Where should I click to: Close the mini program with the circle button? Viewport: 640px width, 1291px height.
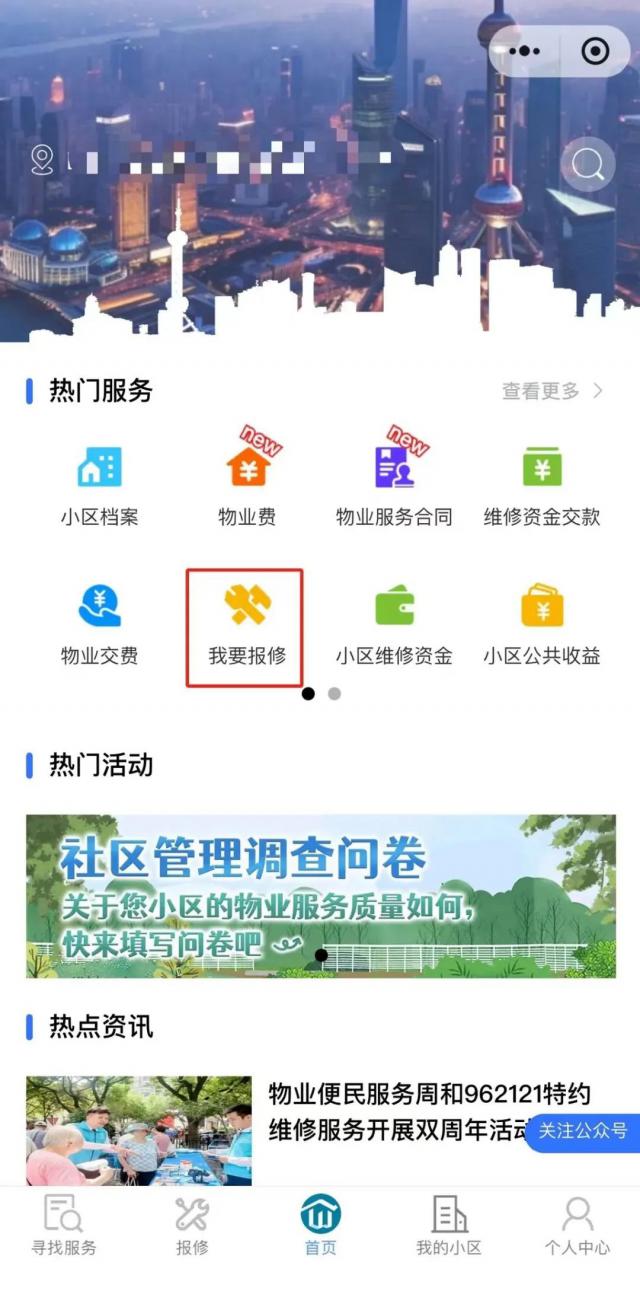[x=595, y=51]
